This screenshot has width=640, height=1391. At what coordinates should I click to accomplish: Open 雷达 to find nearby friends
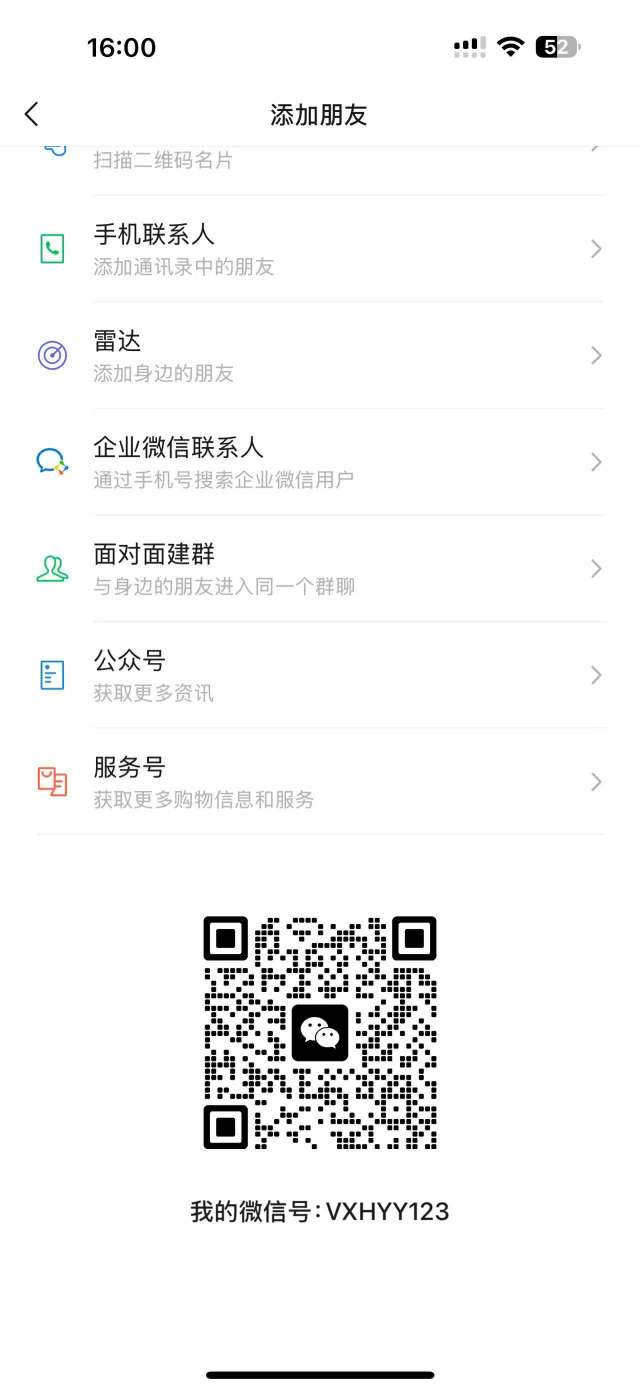click(x=320, y=356)
